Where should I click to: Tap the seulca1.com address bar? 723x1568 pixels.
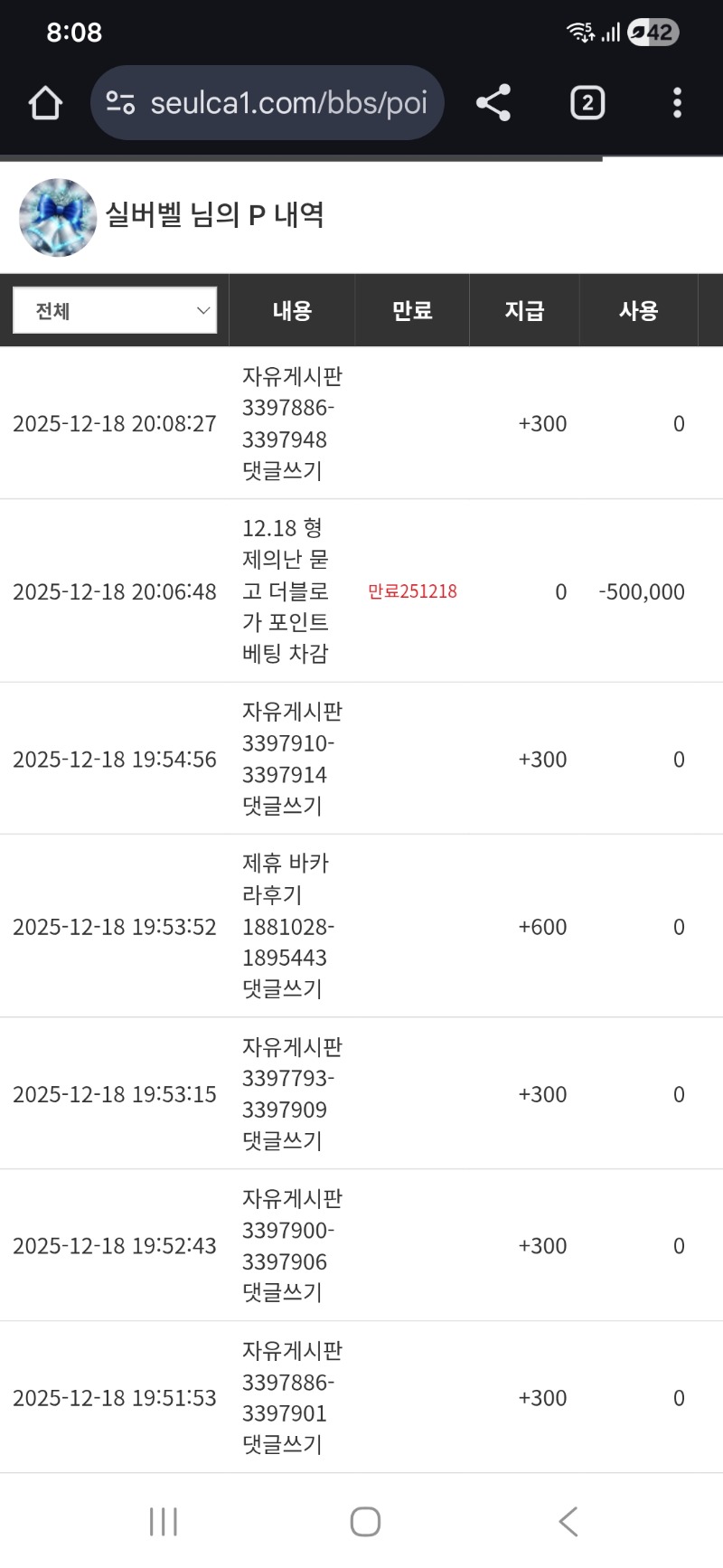click(x=287, y=103)
